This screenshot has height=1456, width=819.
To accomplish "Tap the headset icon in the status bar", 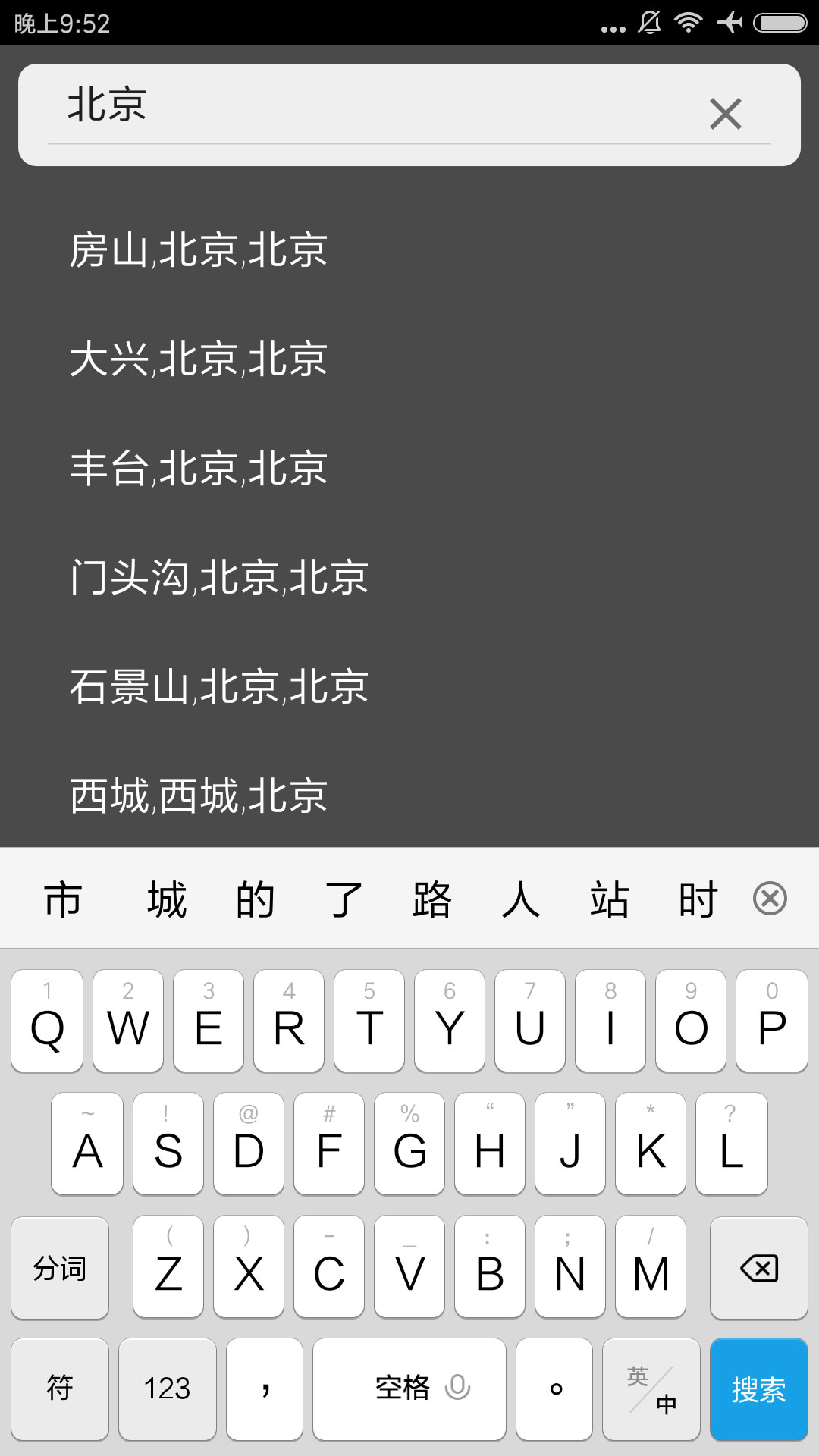I will 729,22.
